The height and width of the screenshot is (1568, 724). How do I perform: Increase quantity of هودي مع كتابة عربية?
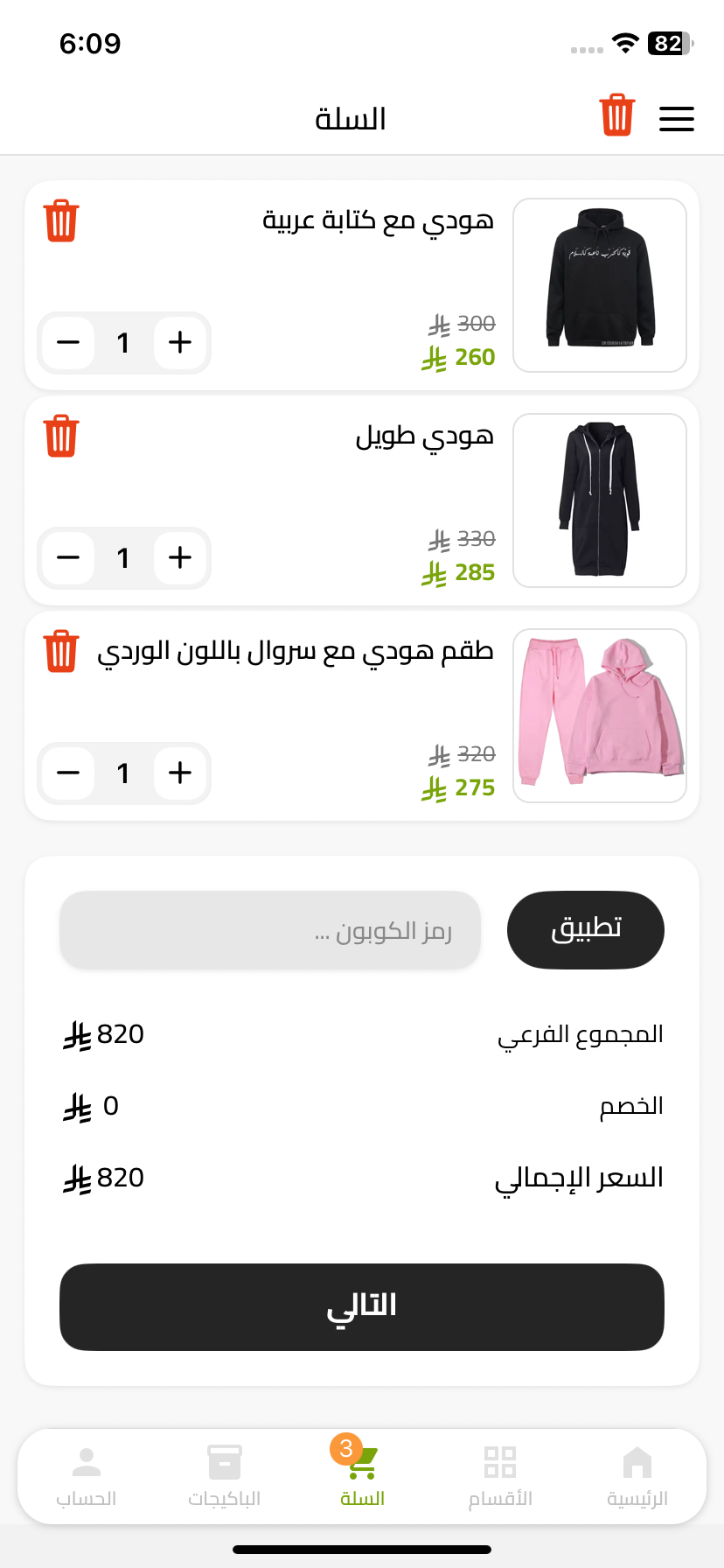(180, 343)
